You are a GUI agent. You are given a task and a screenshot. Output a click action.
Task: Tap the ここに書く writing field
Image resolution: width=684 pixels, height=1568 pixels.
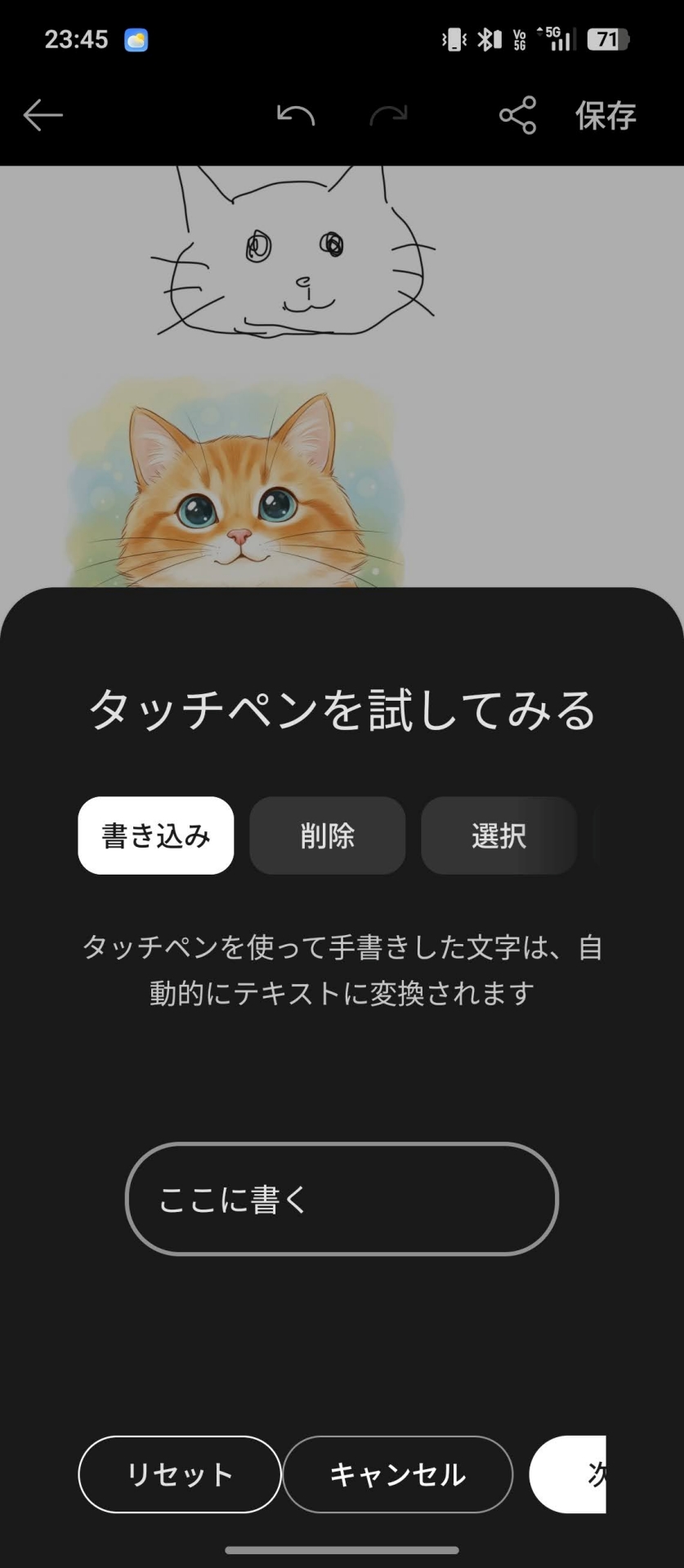(x=342, y=1198)
